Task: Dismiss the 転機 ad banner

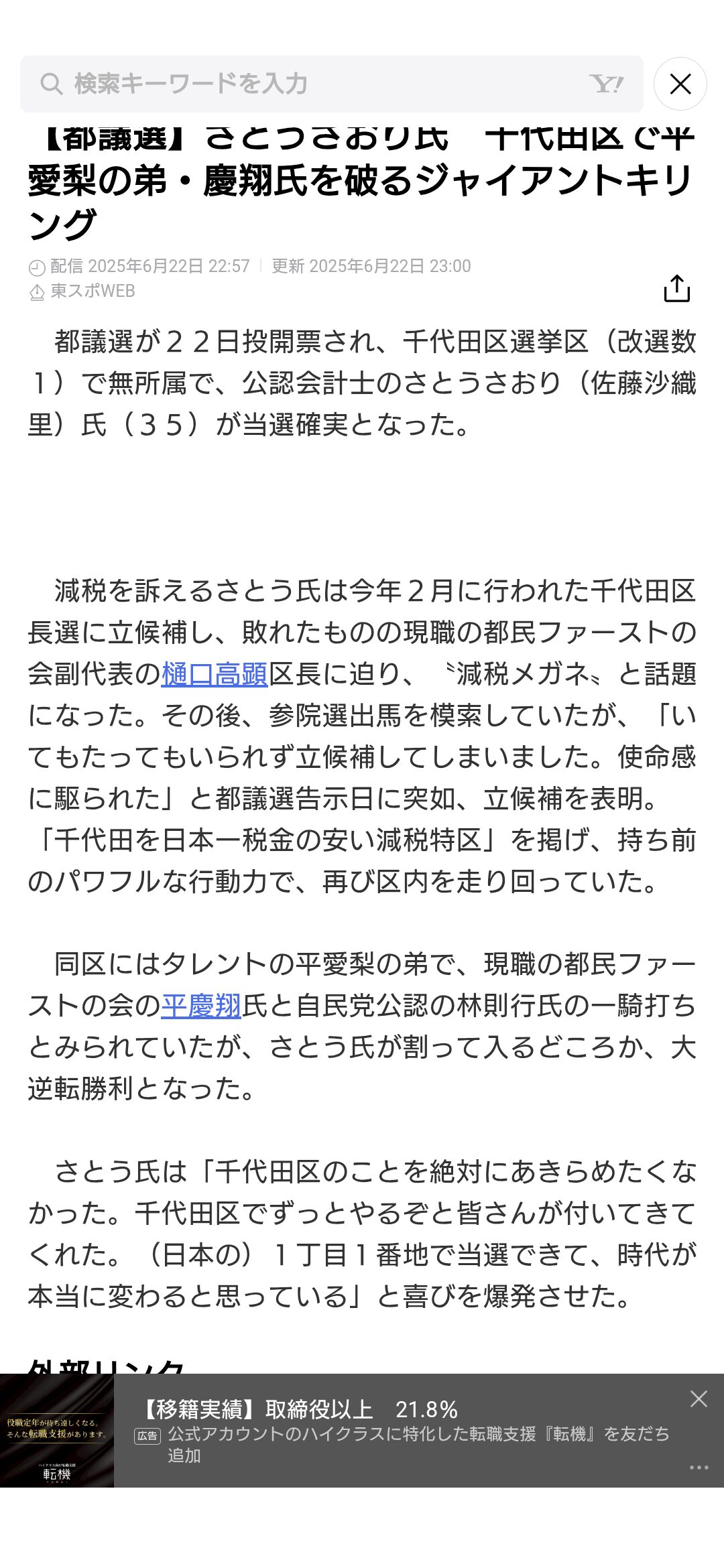Action: [x=699, y=1398]
